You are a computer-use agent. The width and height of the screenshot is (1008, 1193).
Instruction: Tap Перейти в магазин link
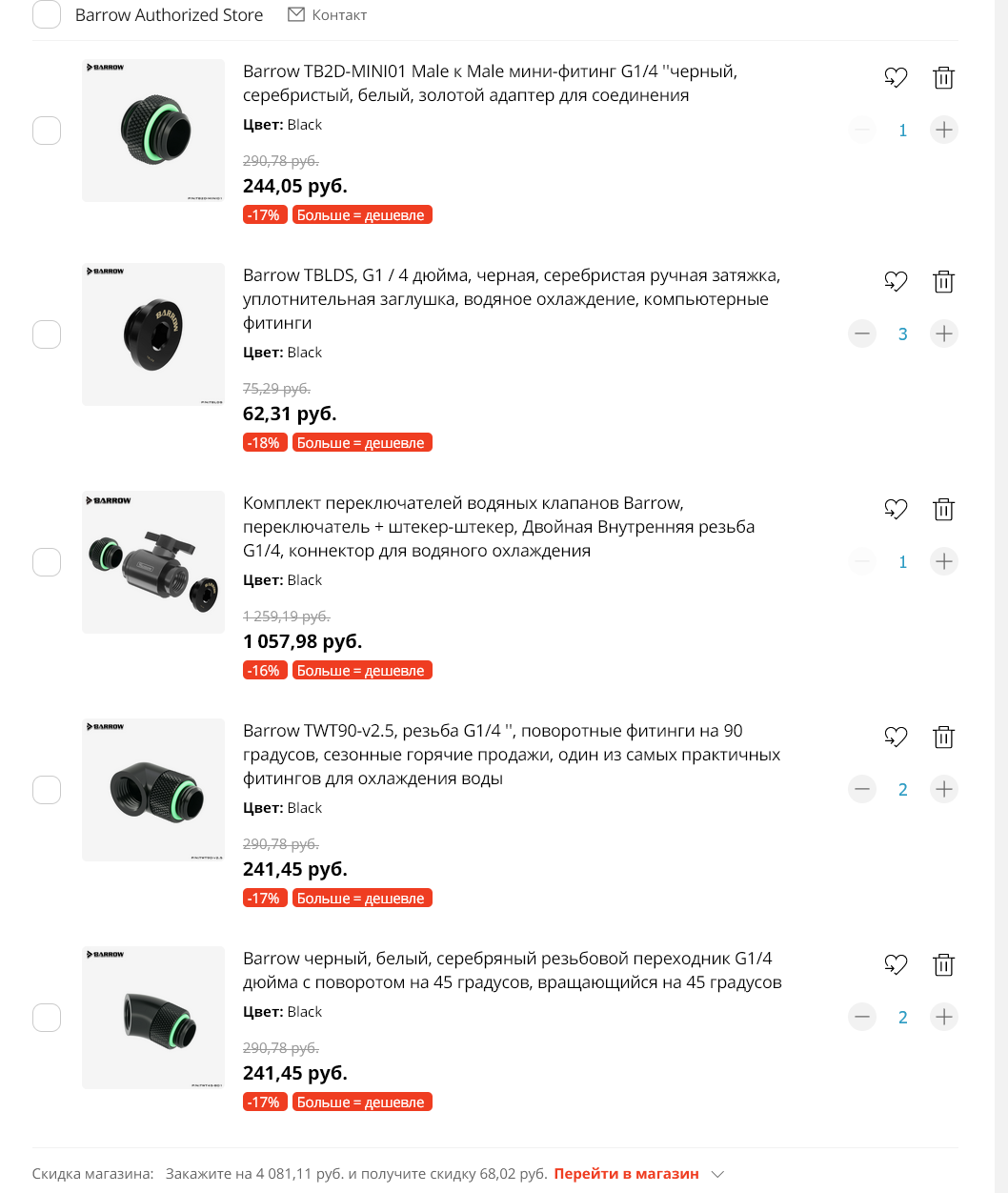pos(626,1174)
